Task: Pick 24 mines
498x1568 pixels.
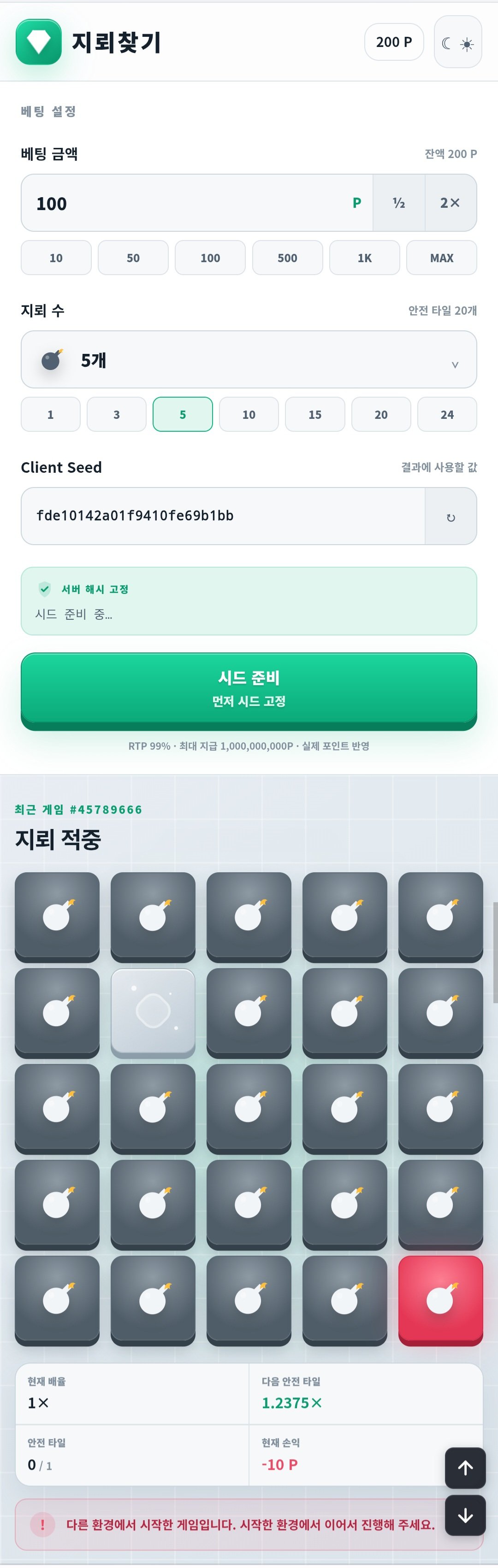Action: coord(447,414)
